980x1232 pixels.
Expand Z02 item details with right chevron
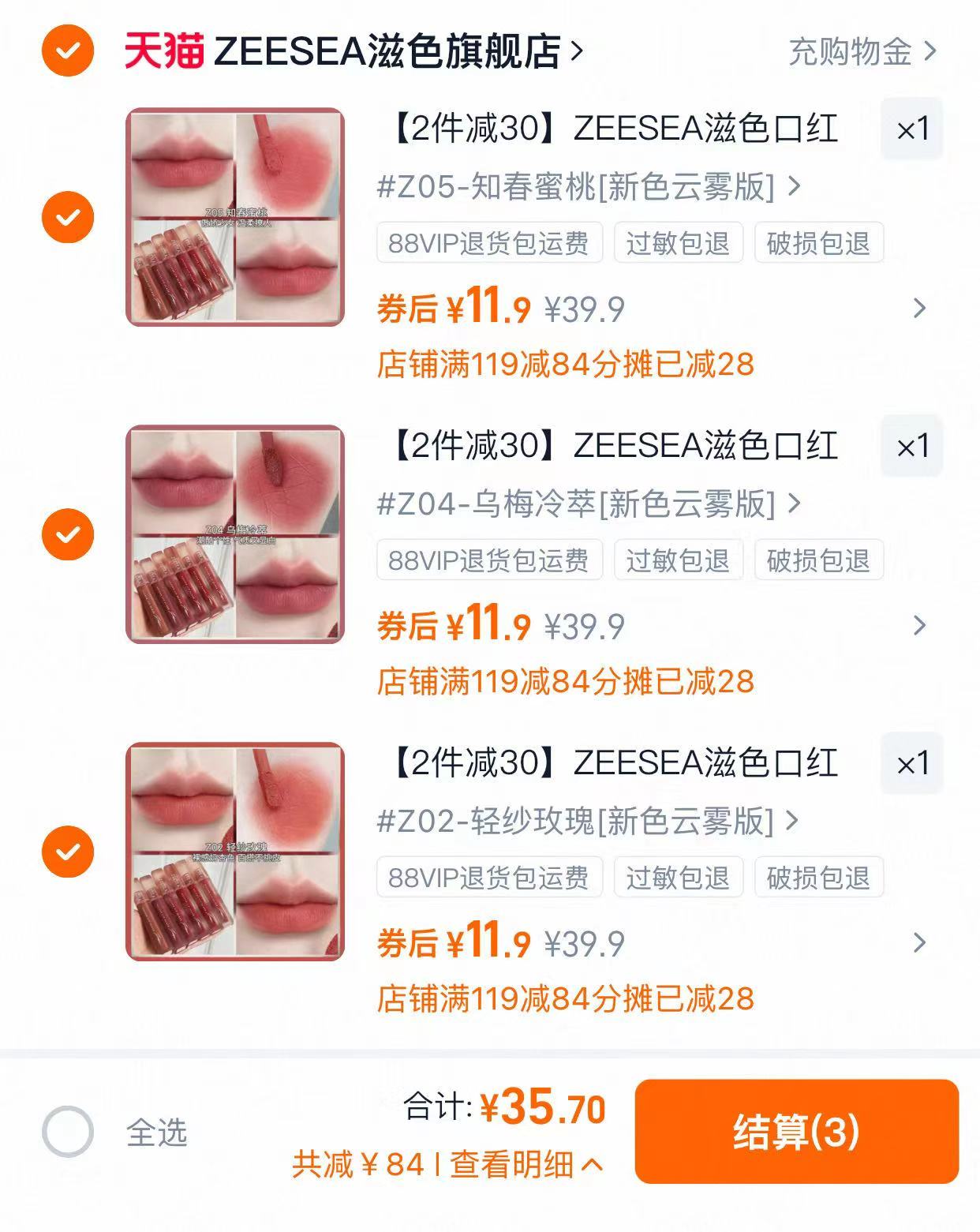(x=917, y=942)
